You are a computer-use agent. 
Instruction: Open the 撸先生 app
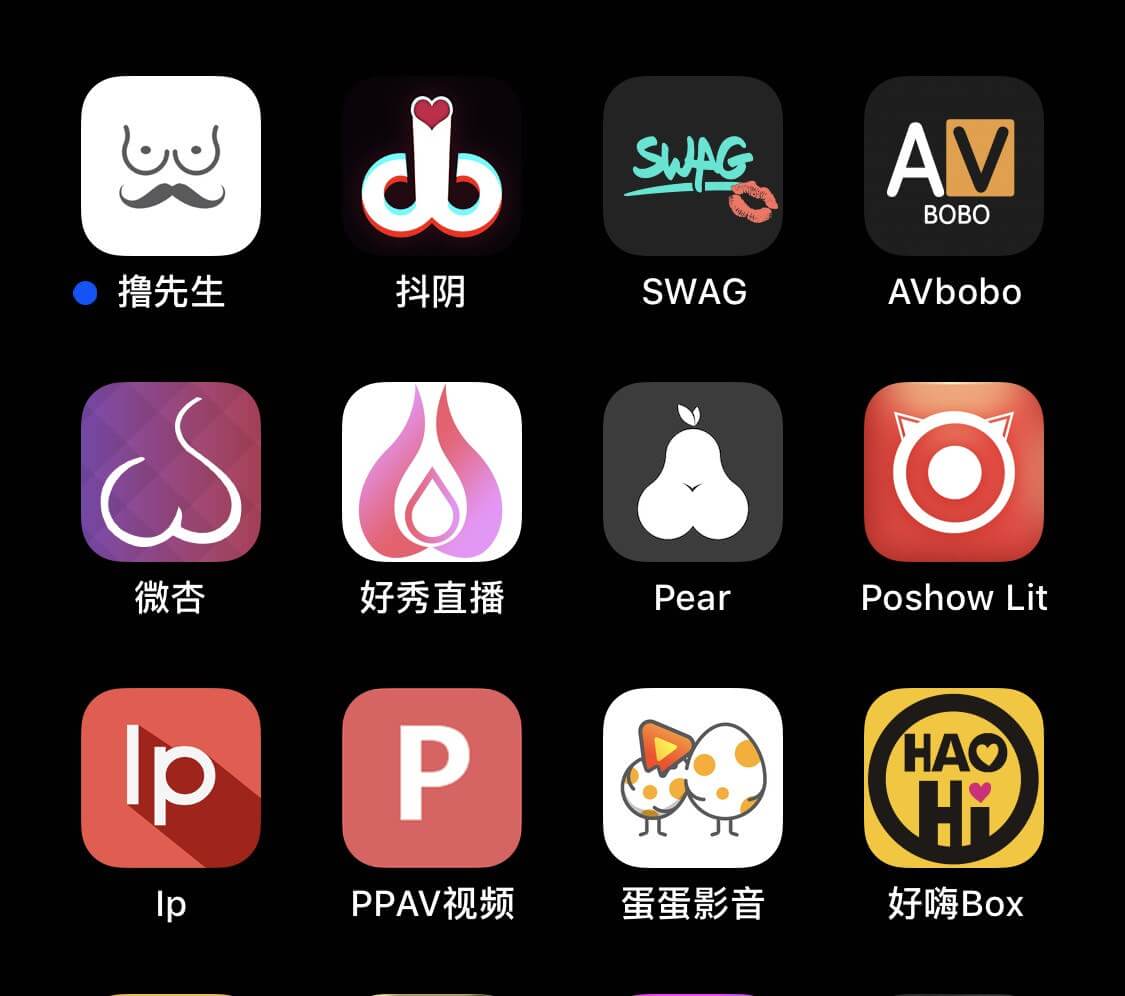170,166
